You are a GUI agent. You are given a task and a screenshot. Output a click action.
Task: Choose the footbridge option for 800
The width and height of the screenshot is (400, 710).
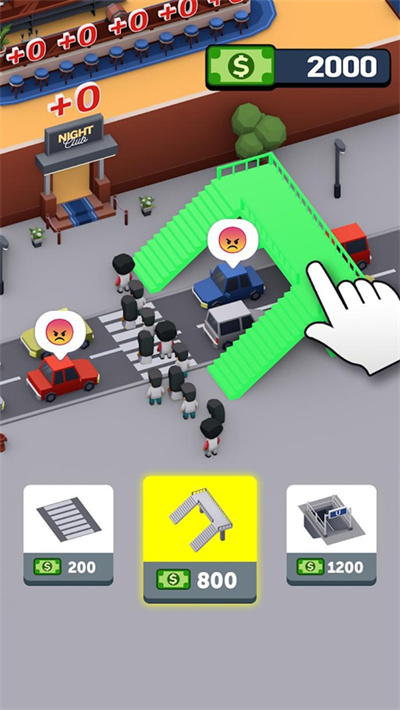pyautogui.click(x=200, y=539)
